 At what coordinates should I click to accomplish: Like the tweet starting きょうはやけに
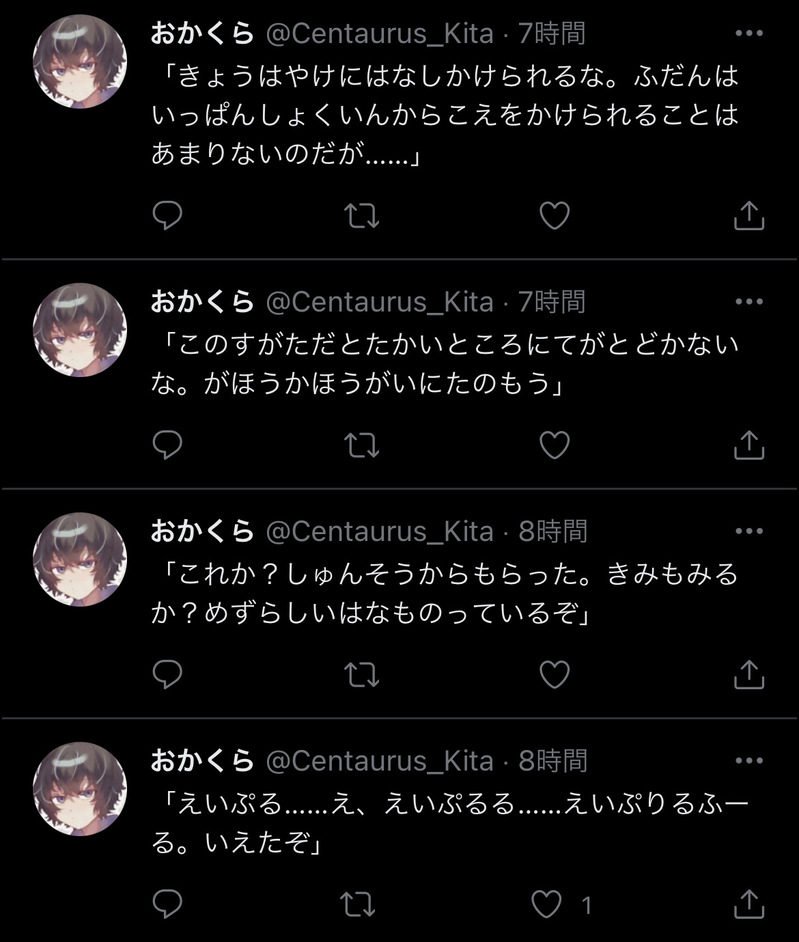click(x=554, y=214)
